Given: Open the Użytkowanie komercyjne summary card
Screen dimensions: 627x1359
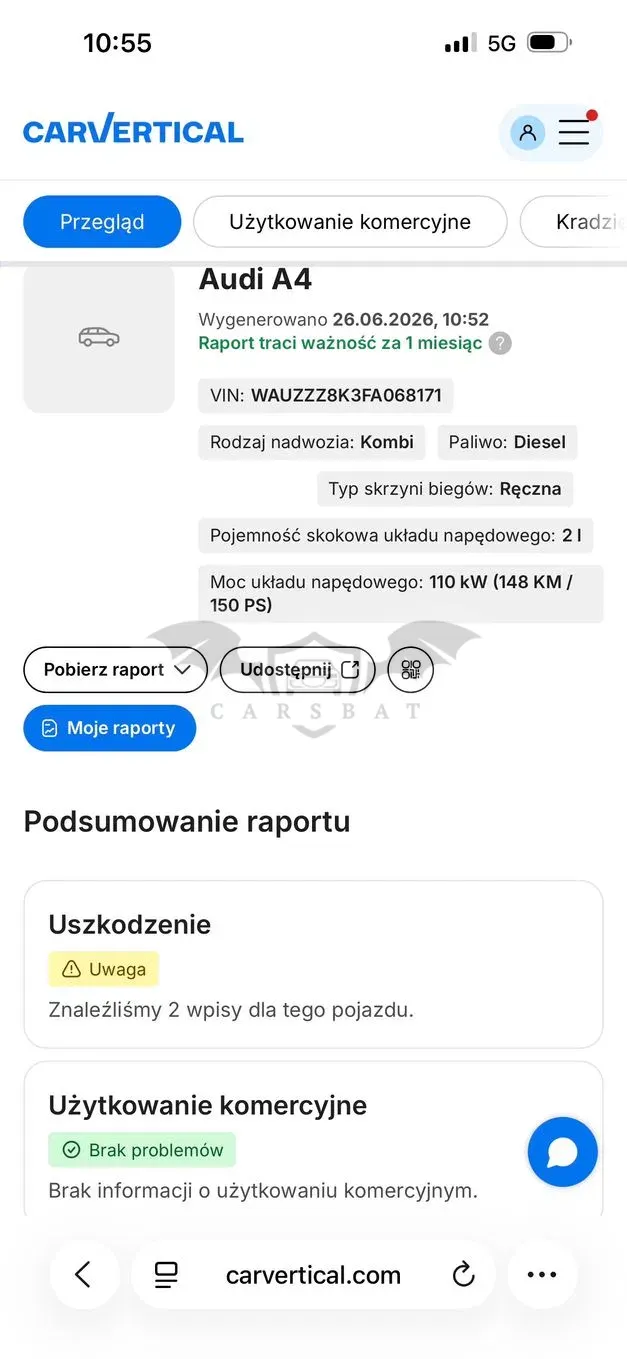Looking at the screenshot, I should [313, 1141].
